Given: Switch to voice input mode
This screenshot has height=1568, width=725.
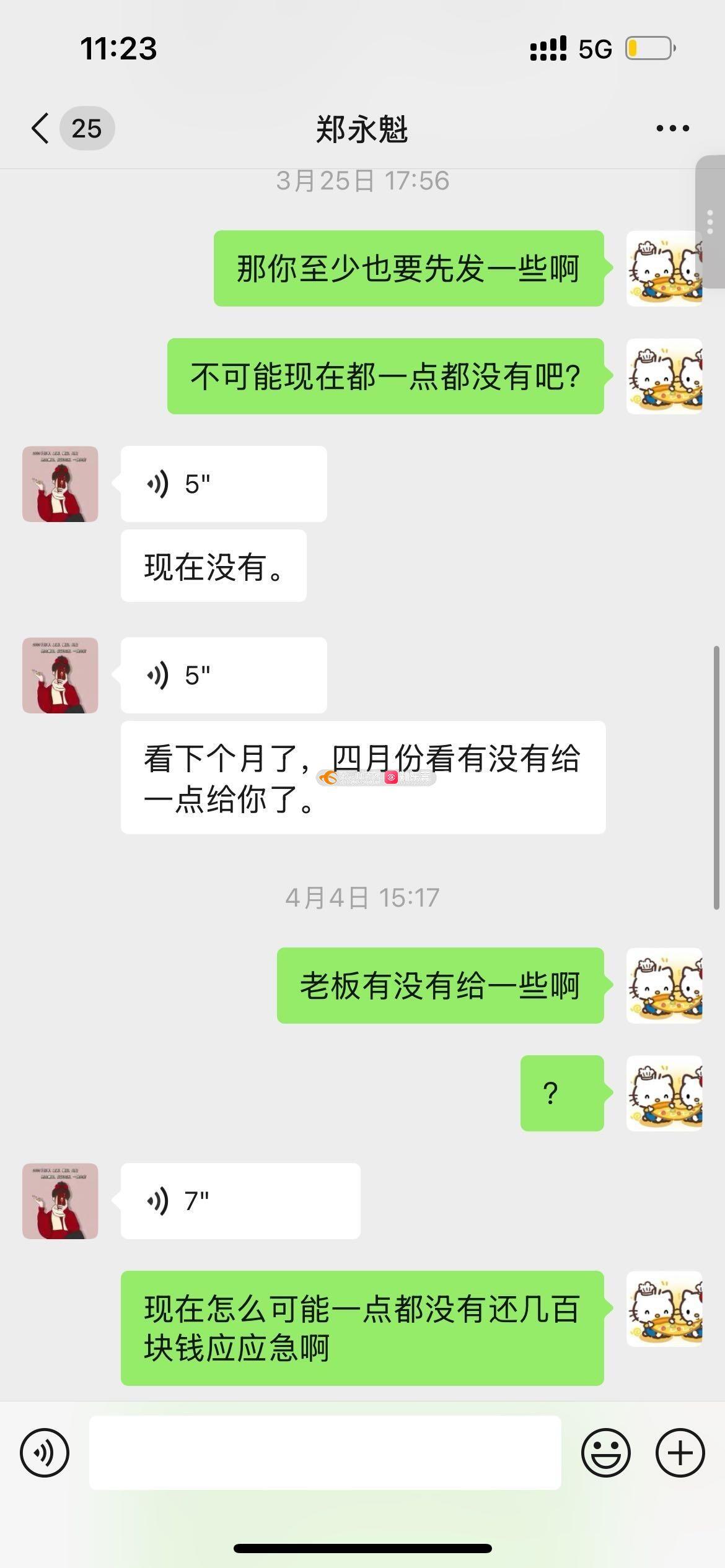Looking at the screenshot, I should click(x=45, y=1452).
